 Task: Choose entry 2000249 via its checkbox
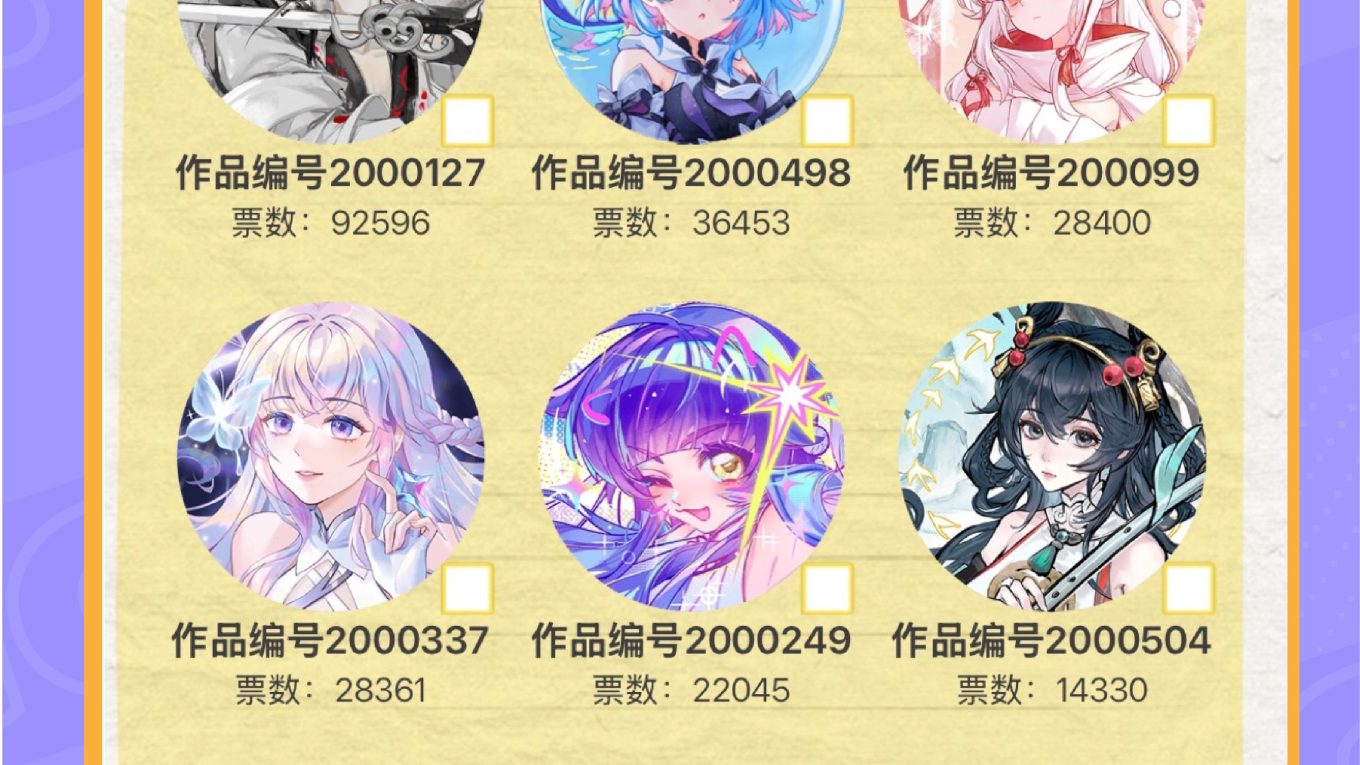point(827,589)
